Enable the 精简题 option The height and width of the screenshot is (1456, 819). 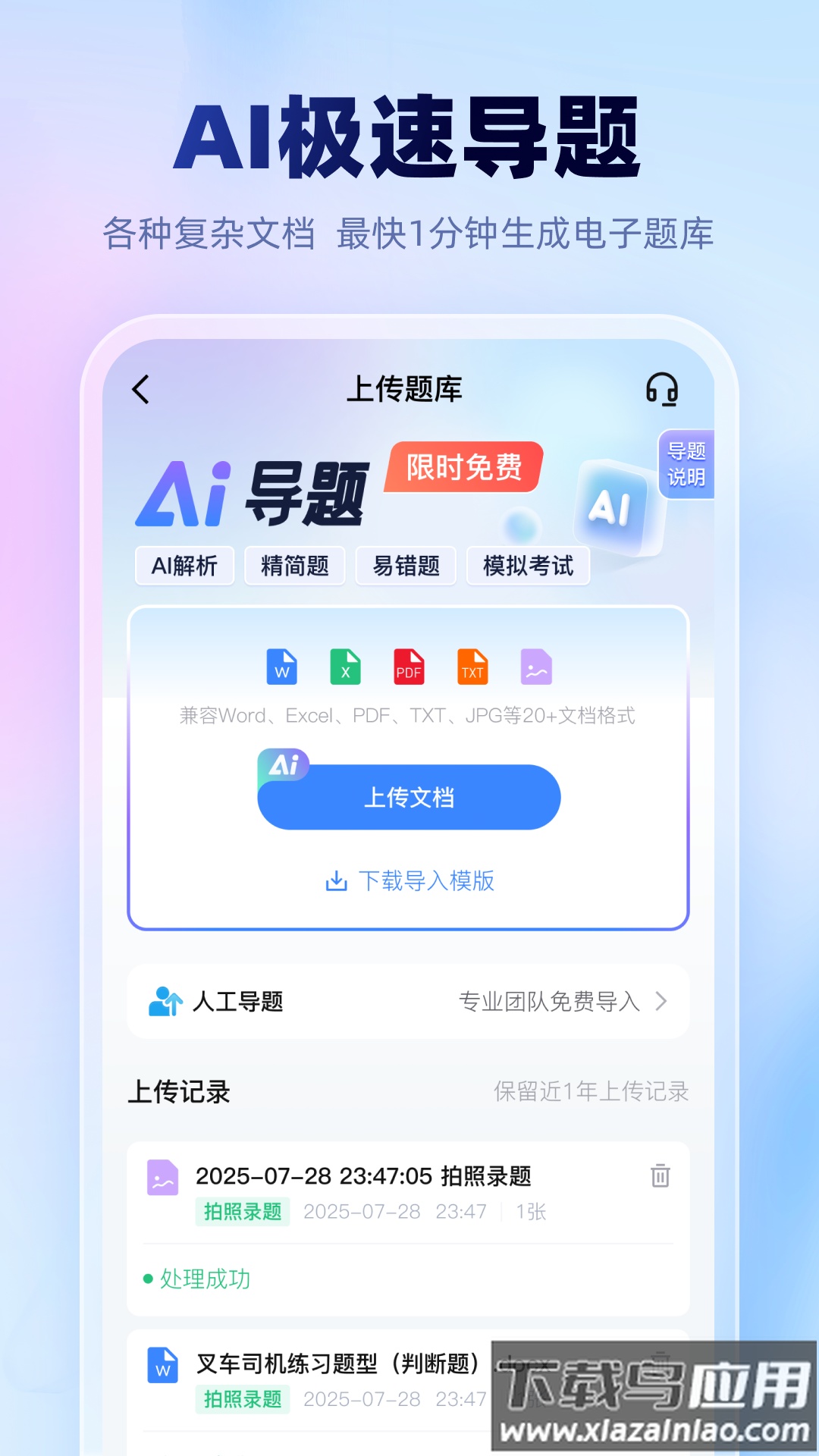(295, 566)
